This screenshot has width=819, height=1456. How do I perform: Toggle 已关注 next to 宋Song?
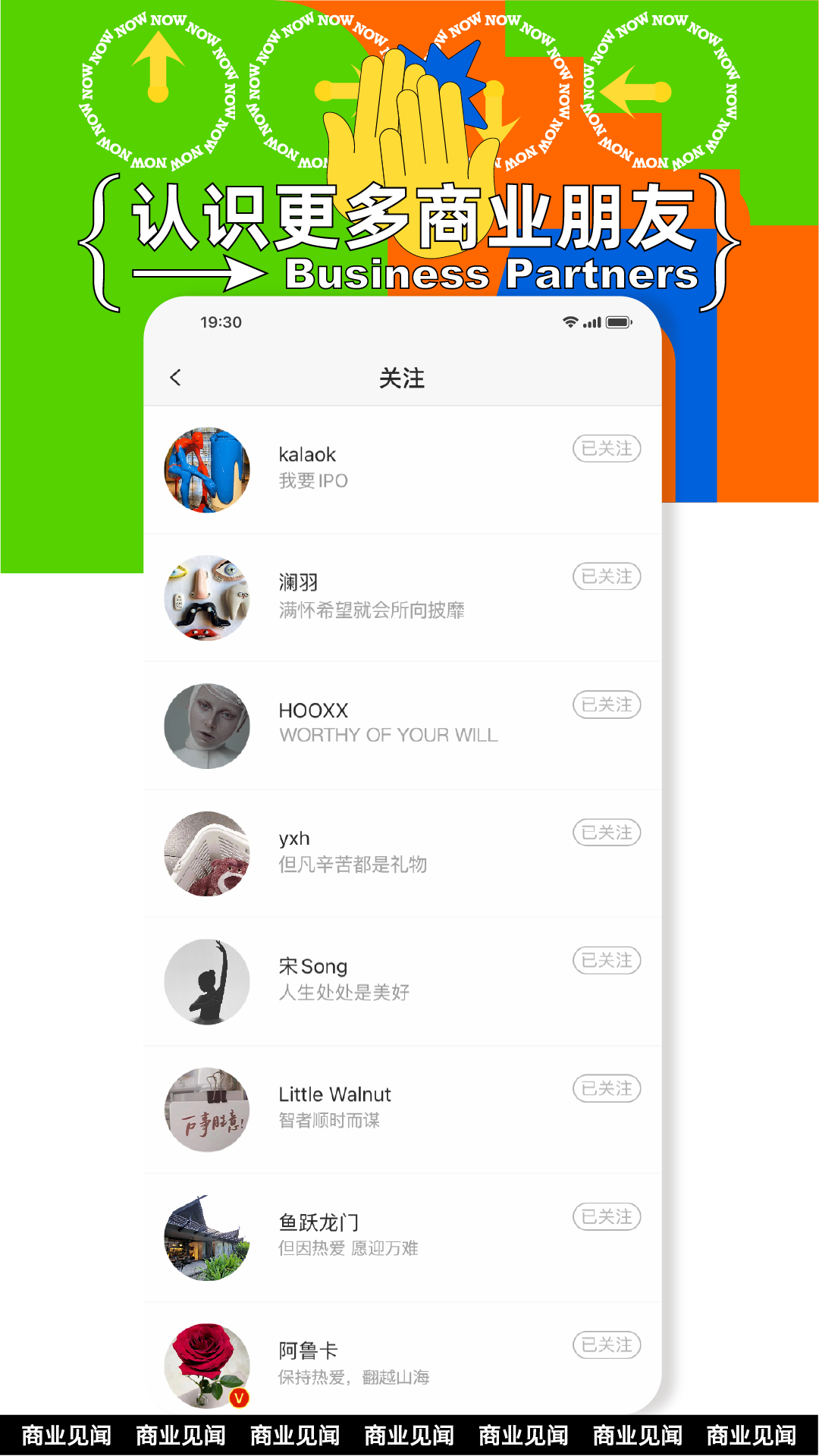click(606, 960)
